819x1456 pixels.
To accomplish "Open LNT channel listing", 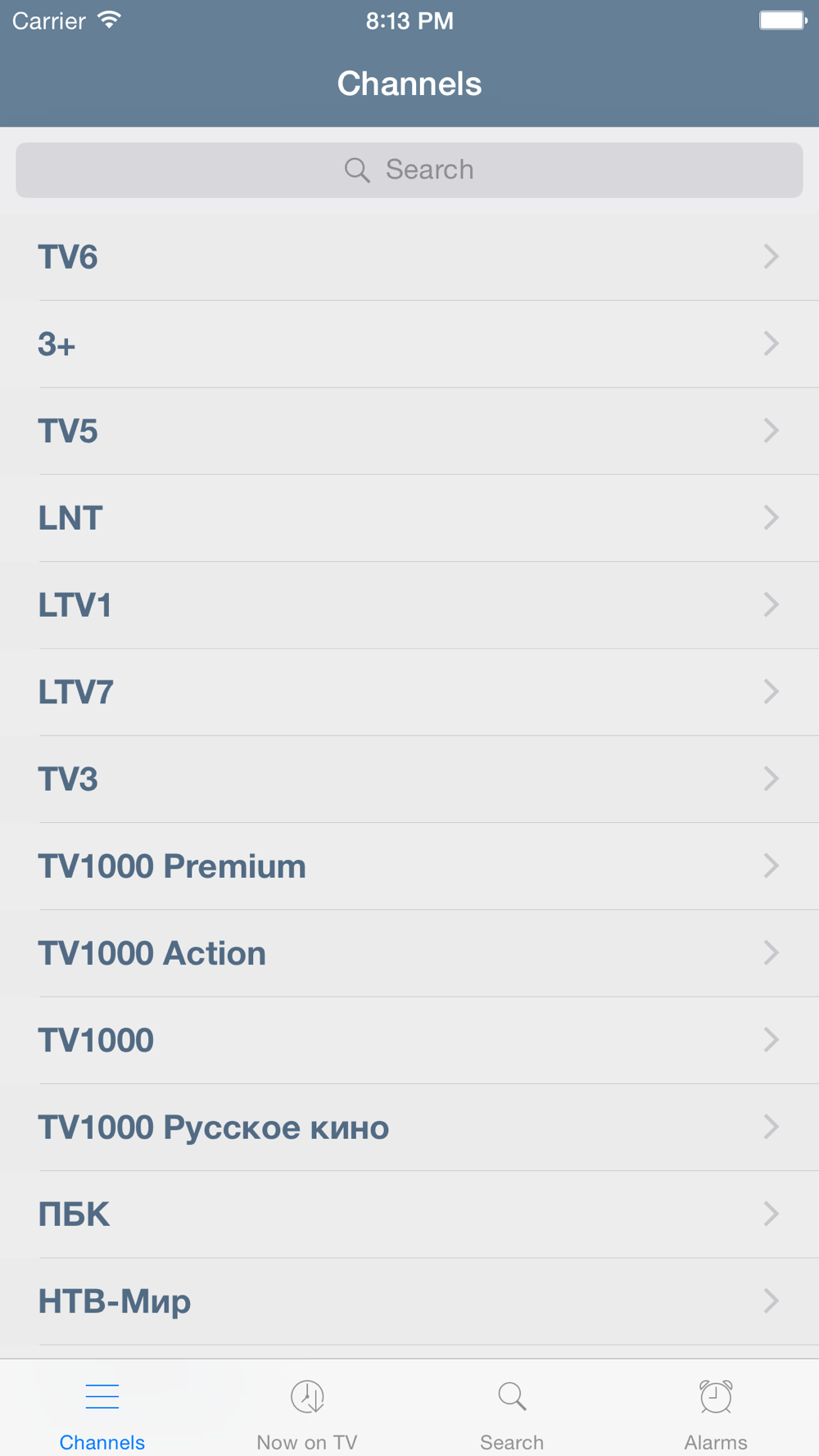I will [x=409, y=518].
